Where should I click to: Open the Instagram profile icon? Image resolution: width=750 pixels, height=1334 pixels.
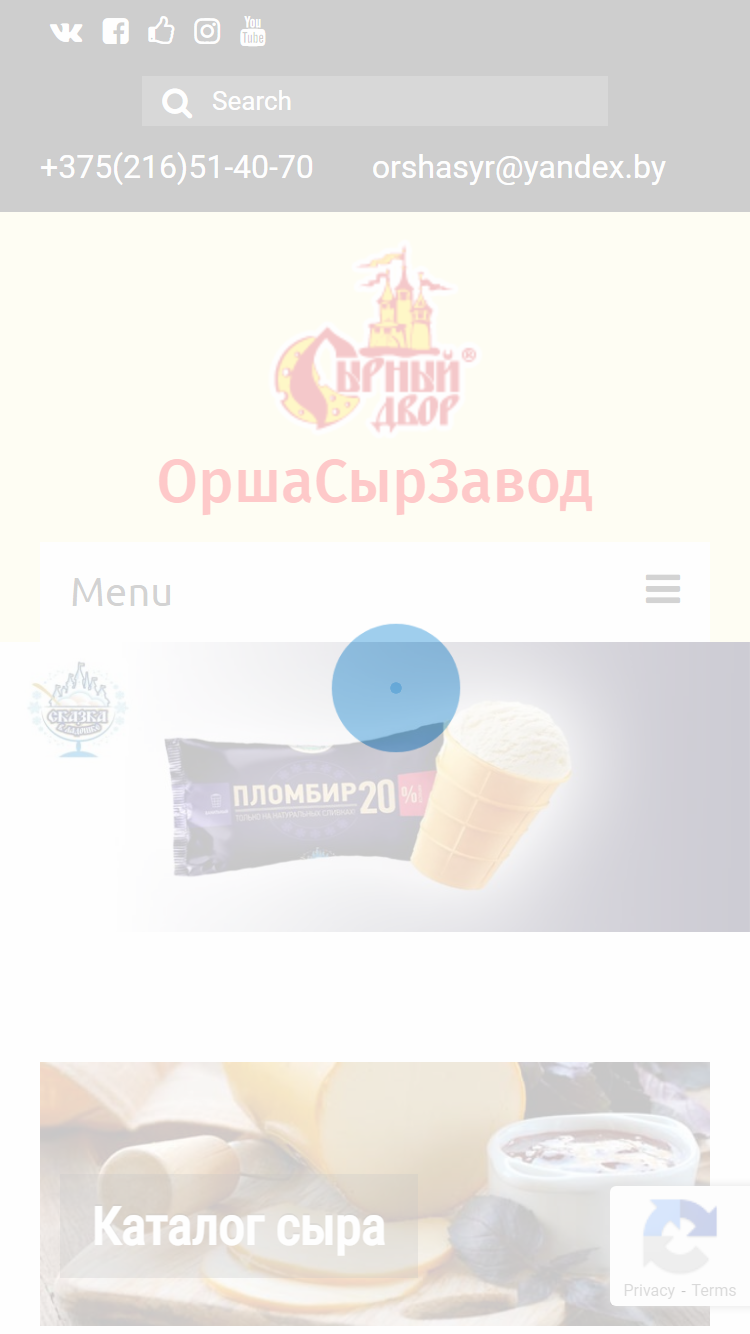coord(207,32)
